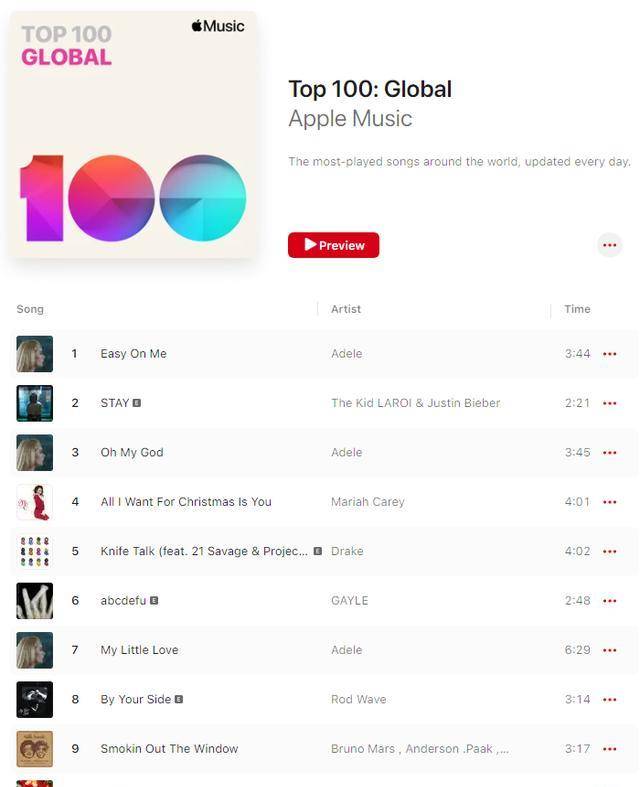Open more options for Smokin Out The Window
Image resolution: width=640 pixels, height=787 pixels.
[x=609, y=749]
